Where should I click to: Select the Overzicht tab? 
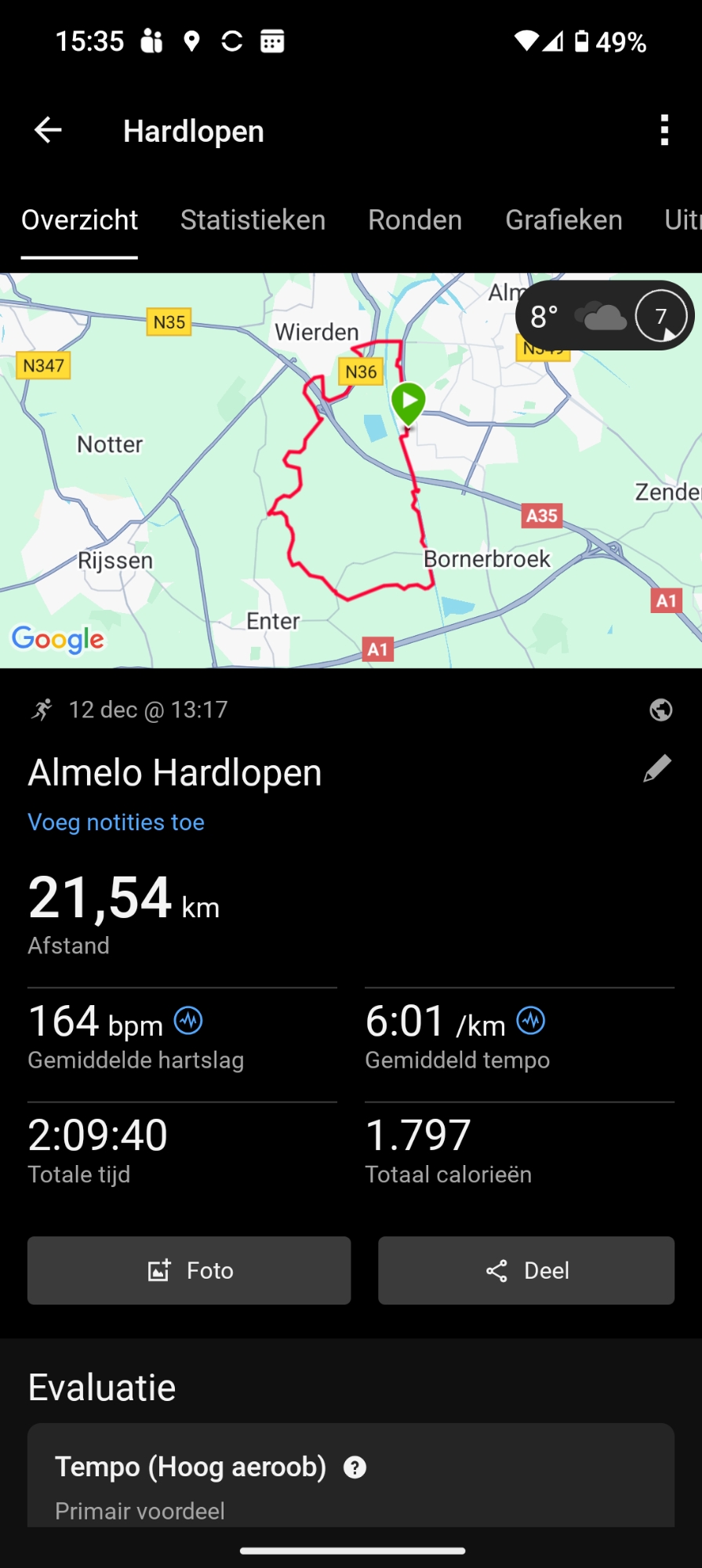point(79,220)
